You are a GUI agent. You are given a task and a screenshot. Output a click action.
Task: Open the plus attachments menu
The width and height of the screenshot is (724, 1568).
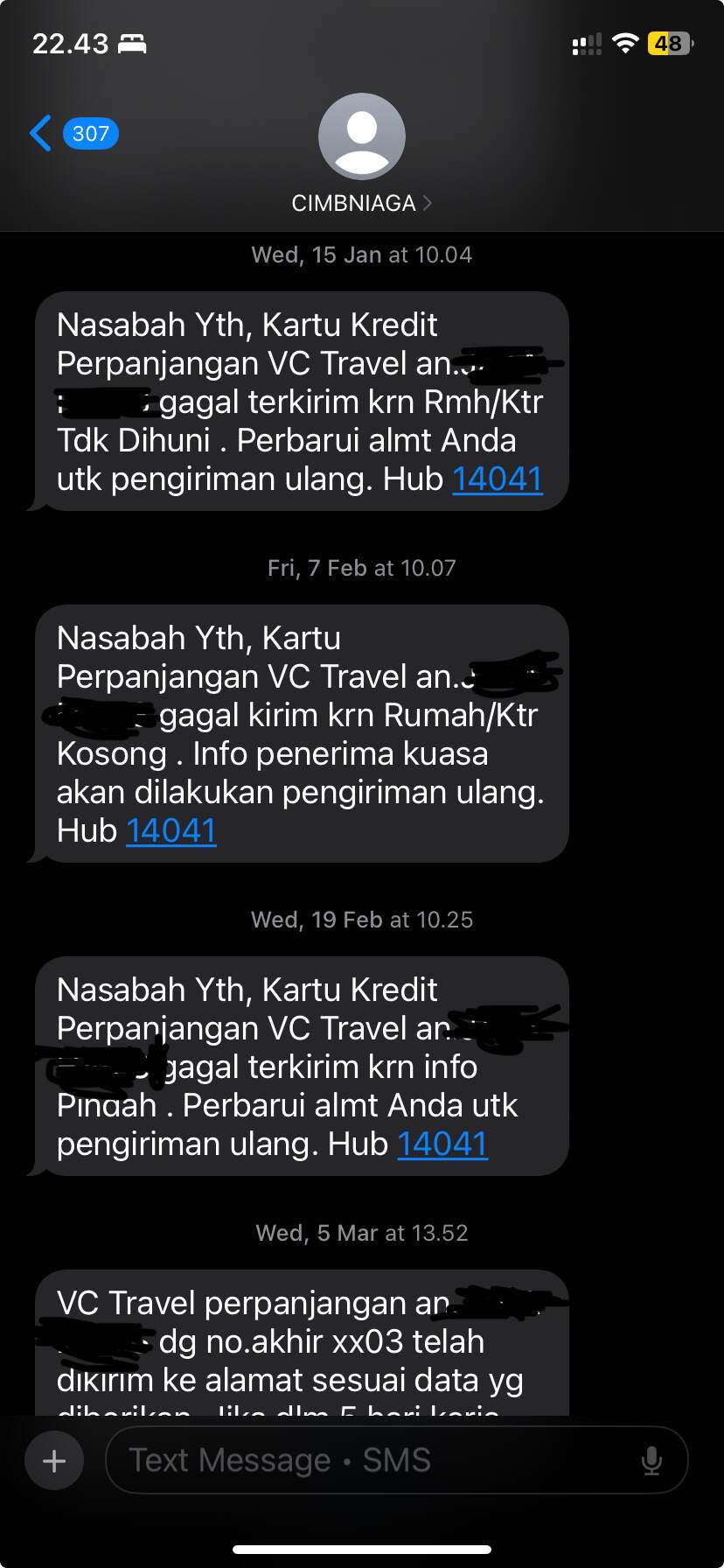pyautogui.click(x=54, y=1460)
